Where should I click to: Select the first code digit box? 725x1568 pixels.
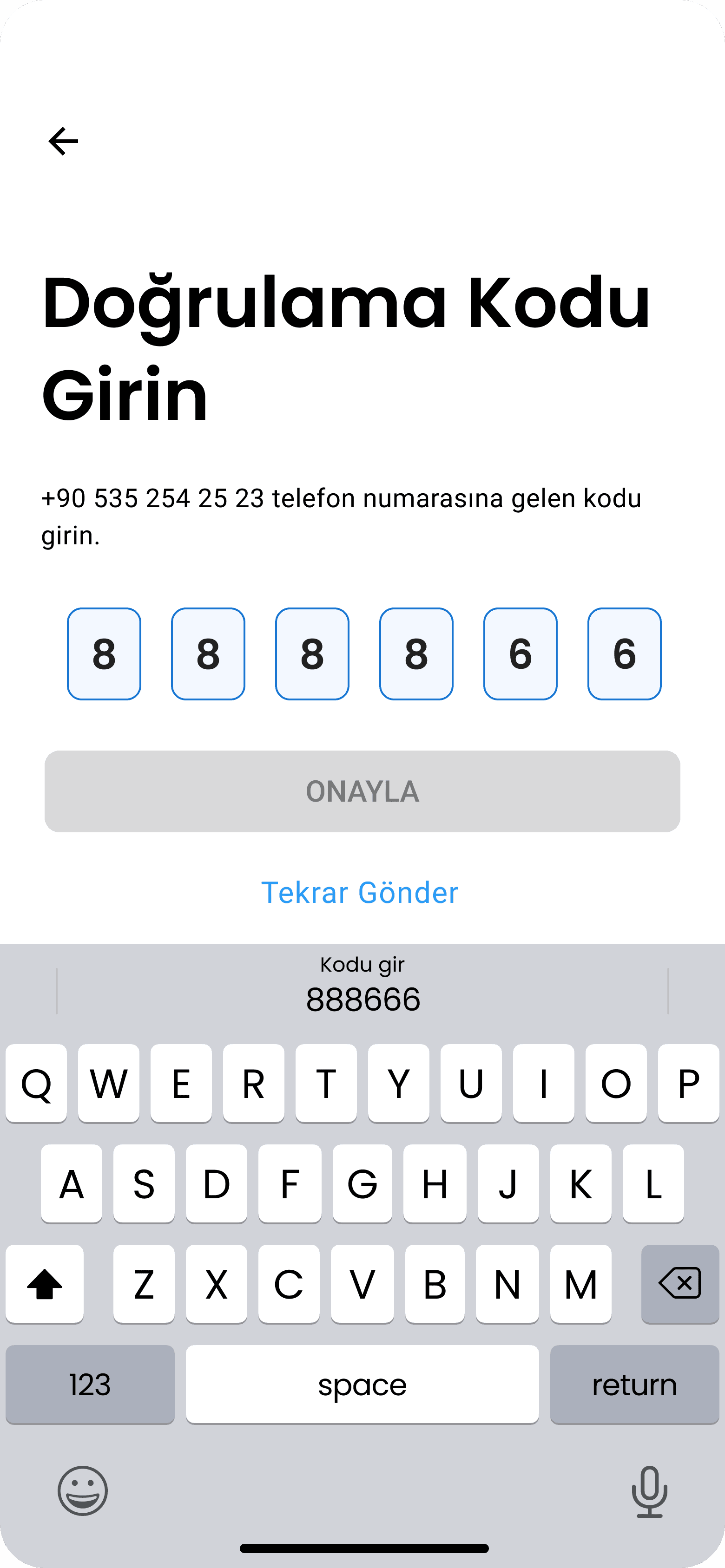click(104, 654)
